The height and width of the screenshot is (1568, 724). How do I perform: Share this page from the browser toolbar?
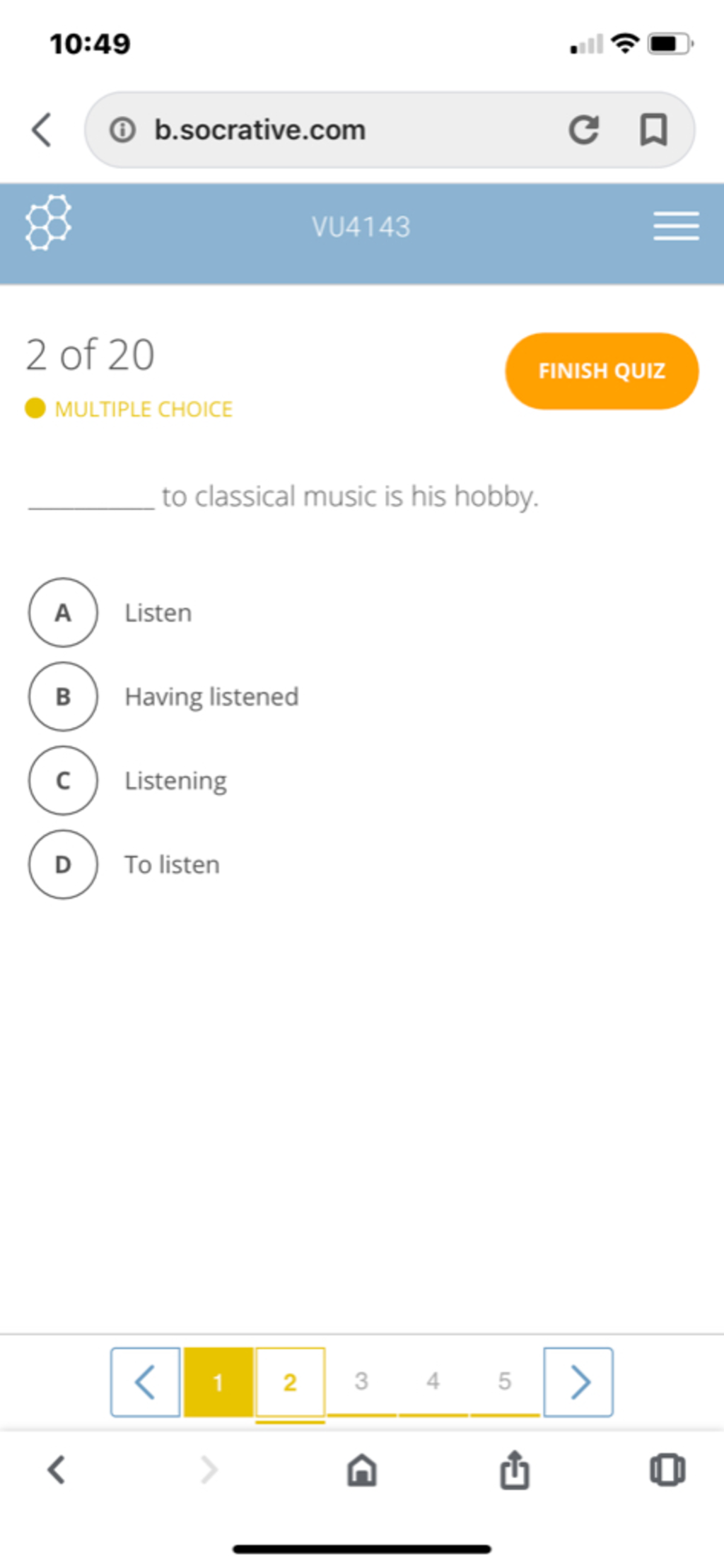click(x=515, y=1471)
